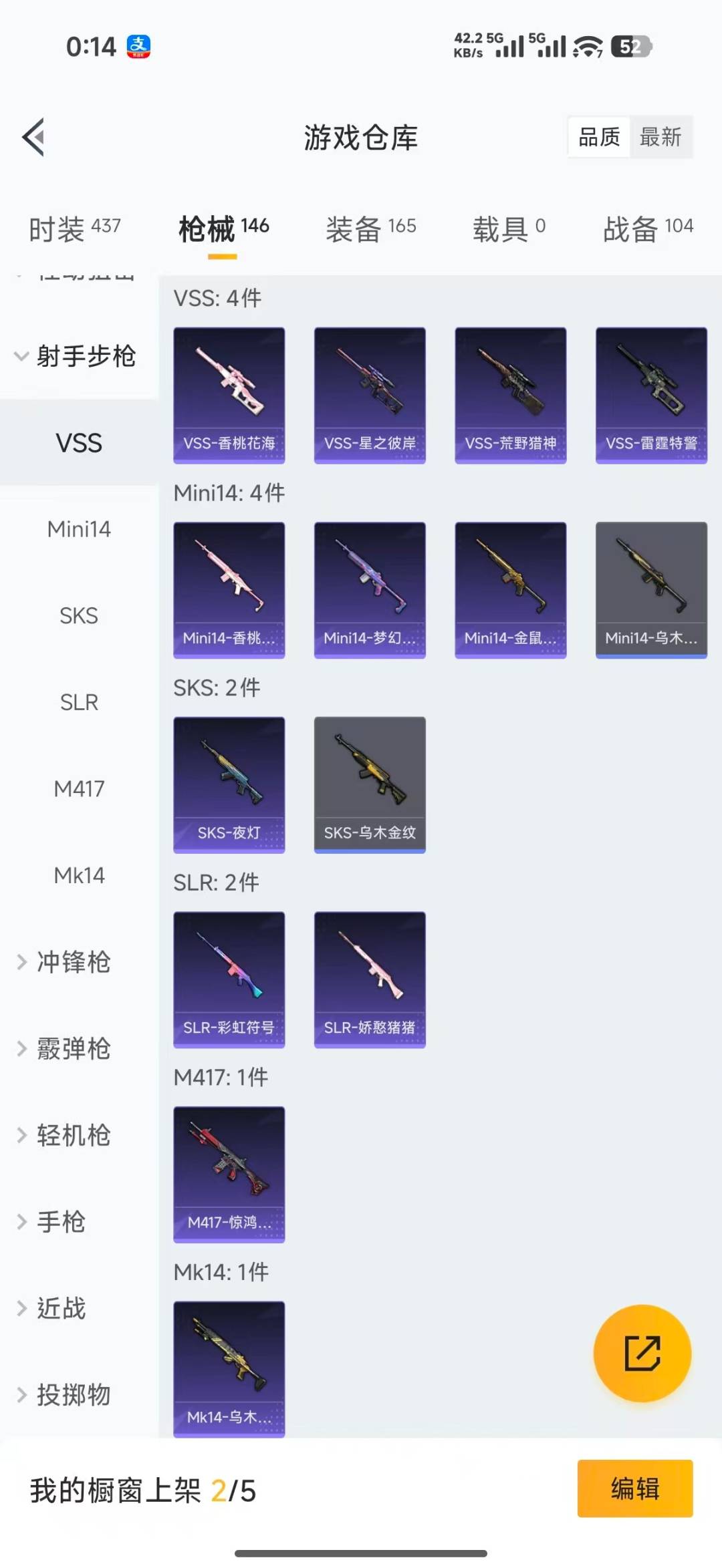Select VSS in the sidebar list
Screen dimensions: 722x1568
coord(78,442)
